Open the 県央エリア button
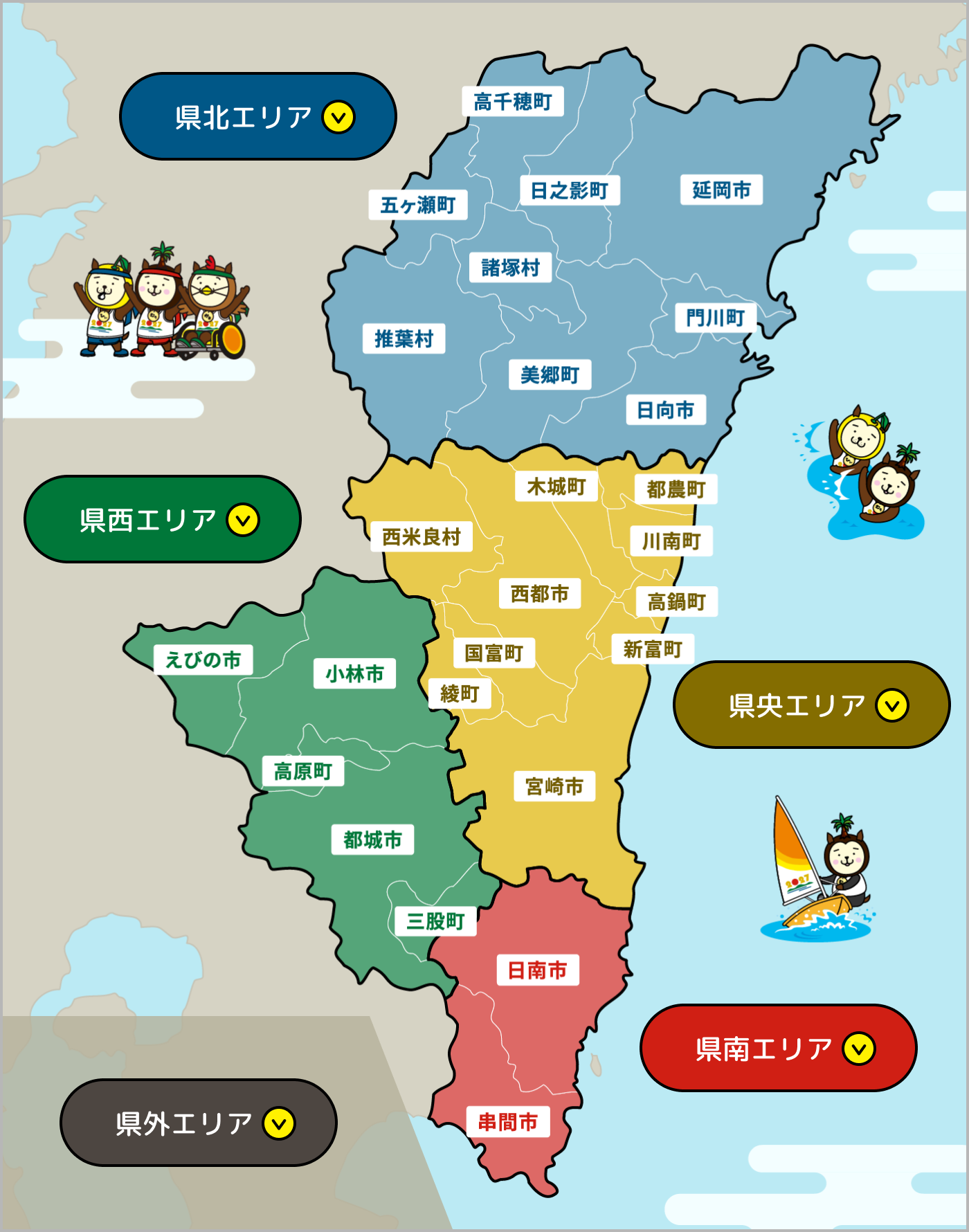Image resolution: width=969 pixels, height=1232 pixels. tap(811, 705)
